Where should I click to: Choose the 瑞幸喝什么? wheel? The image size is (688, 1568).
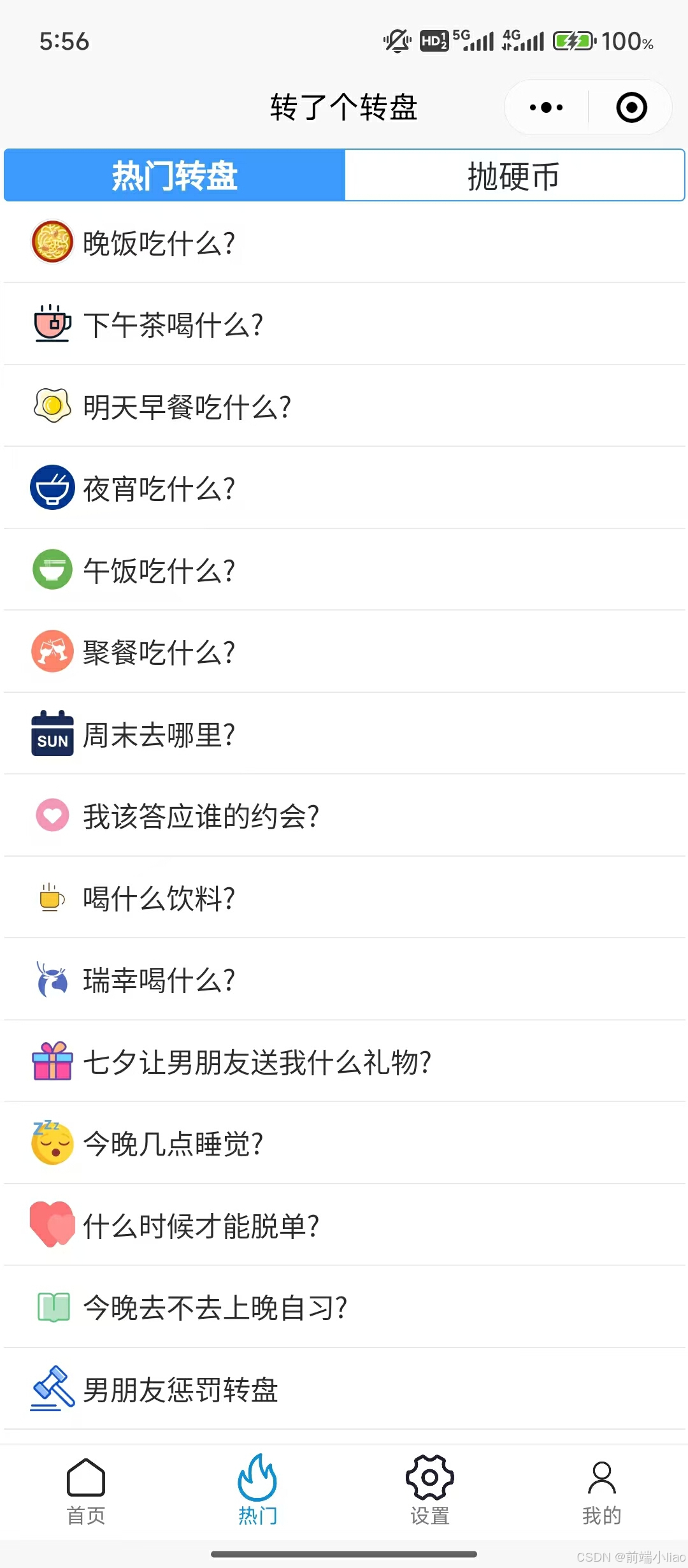click(x=159, y=980)
